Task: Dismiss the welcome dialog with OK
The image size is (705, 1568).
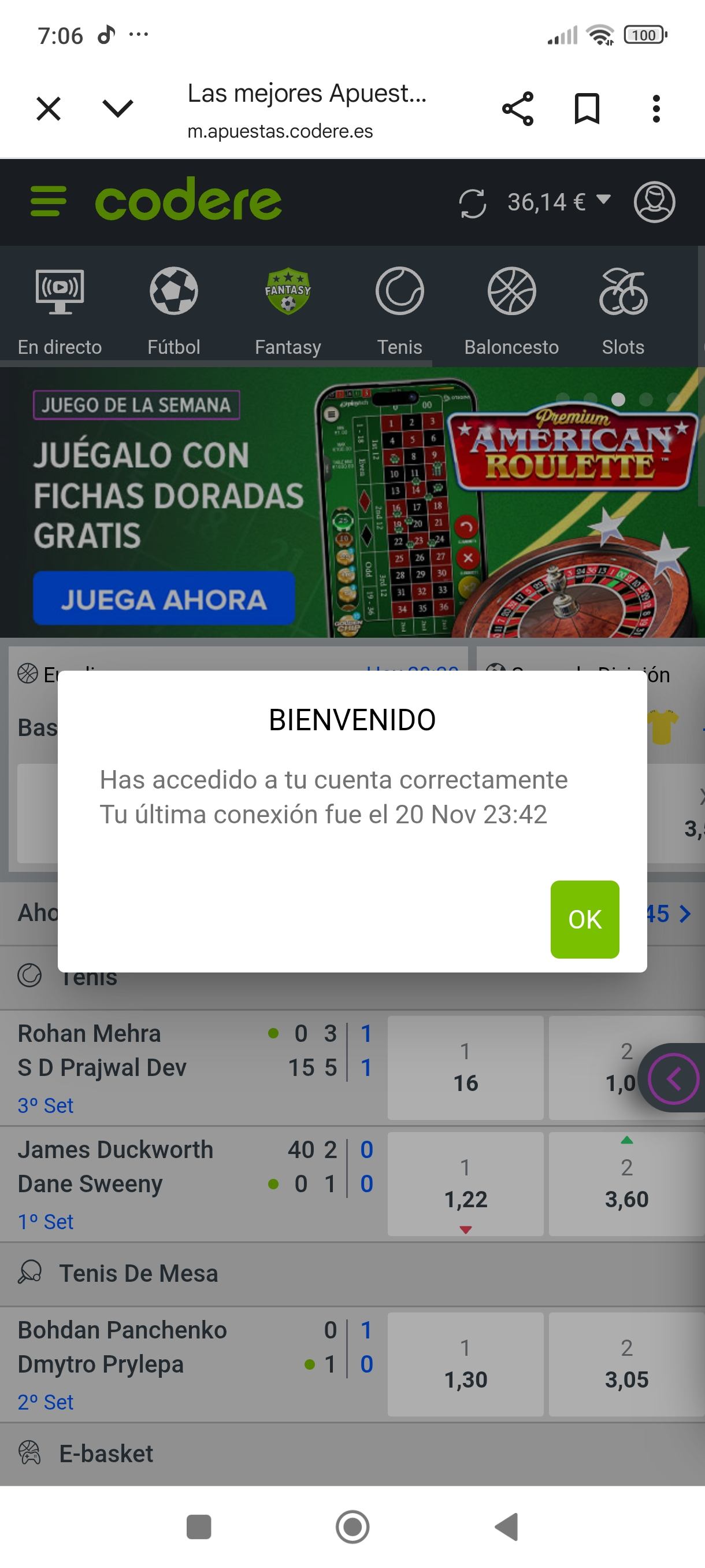Action: [x=584, y=919]
